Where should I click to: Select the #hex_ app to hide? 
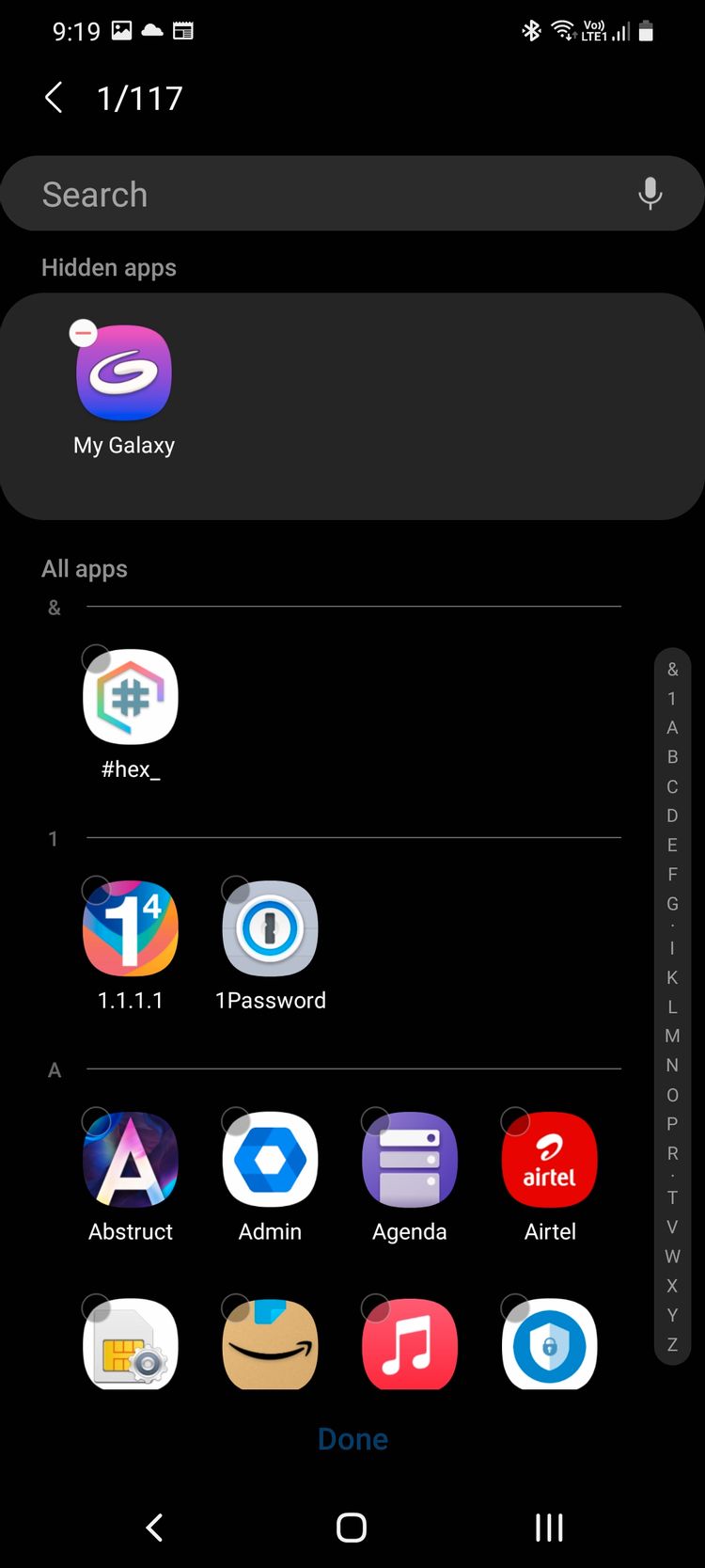(130, 698)
